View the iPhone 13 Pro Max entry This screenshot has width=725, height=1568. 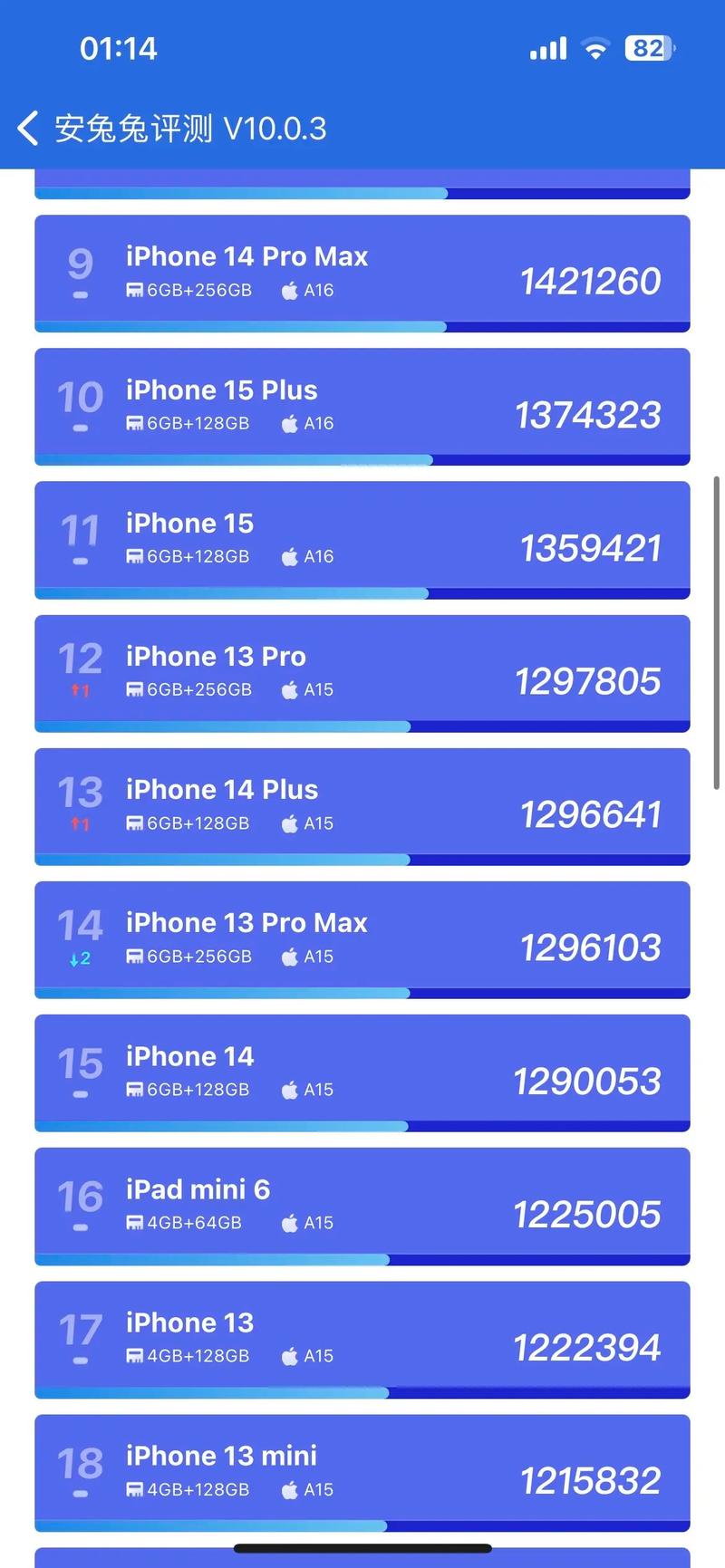(362, 937)
